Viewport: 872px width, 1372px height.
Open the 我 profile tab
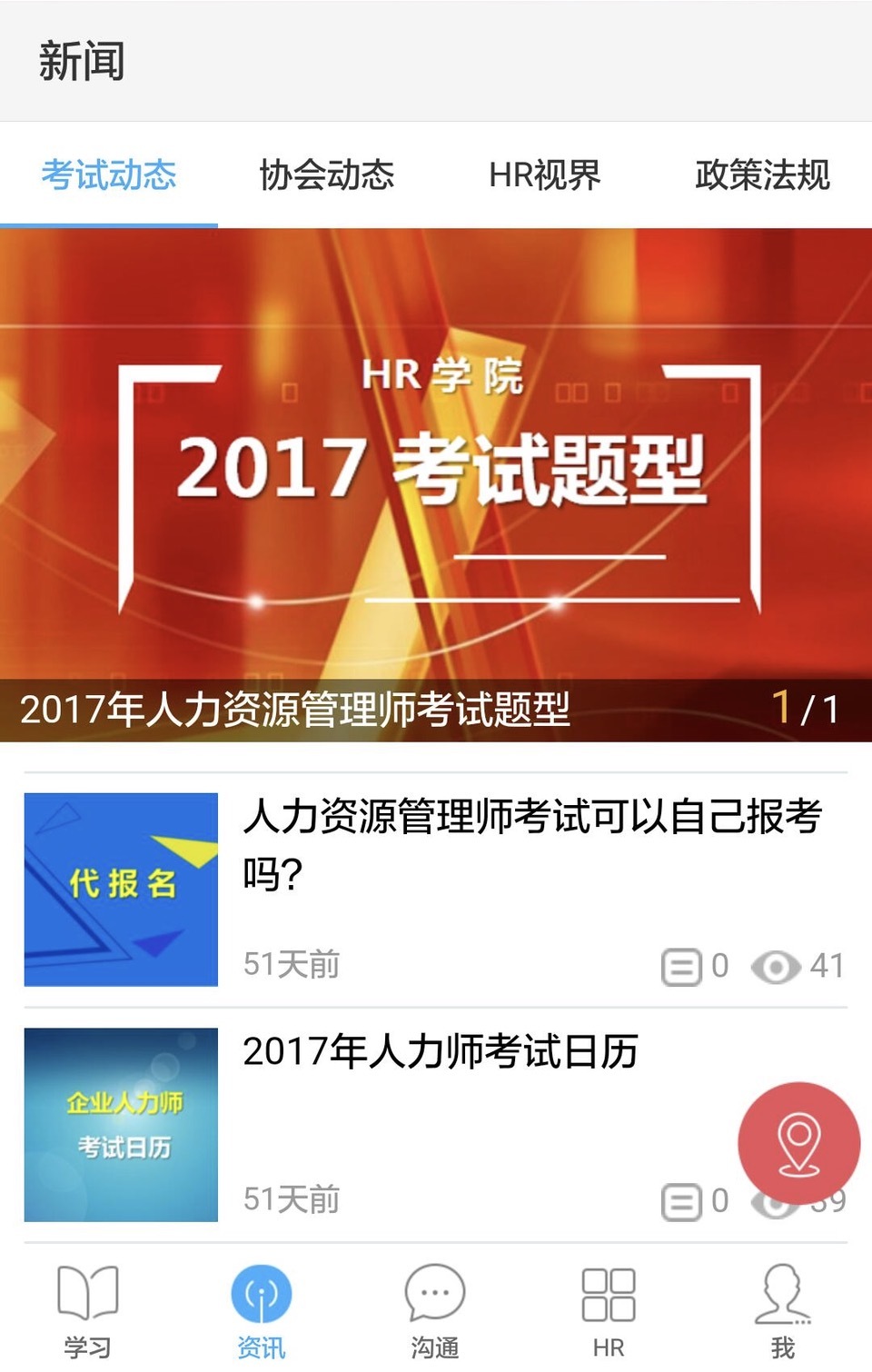(783, 1310)
